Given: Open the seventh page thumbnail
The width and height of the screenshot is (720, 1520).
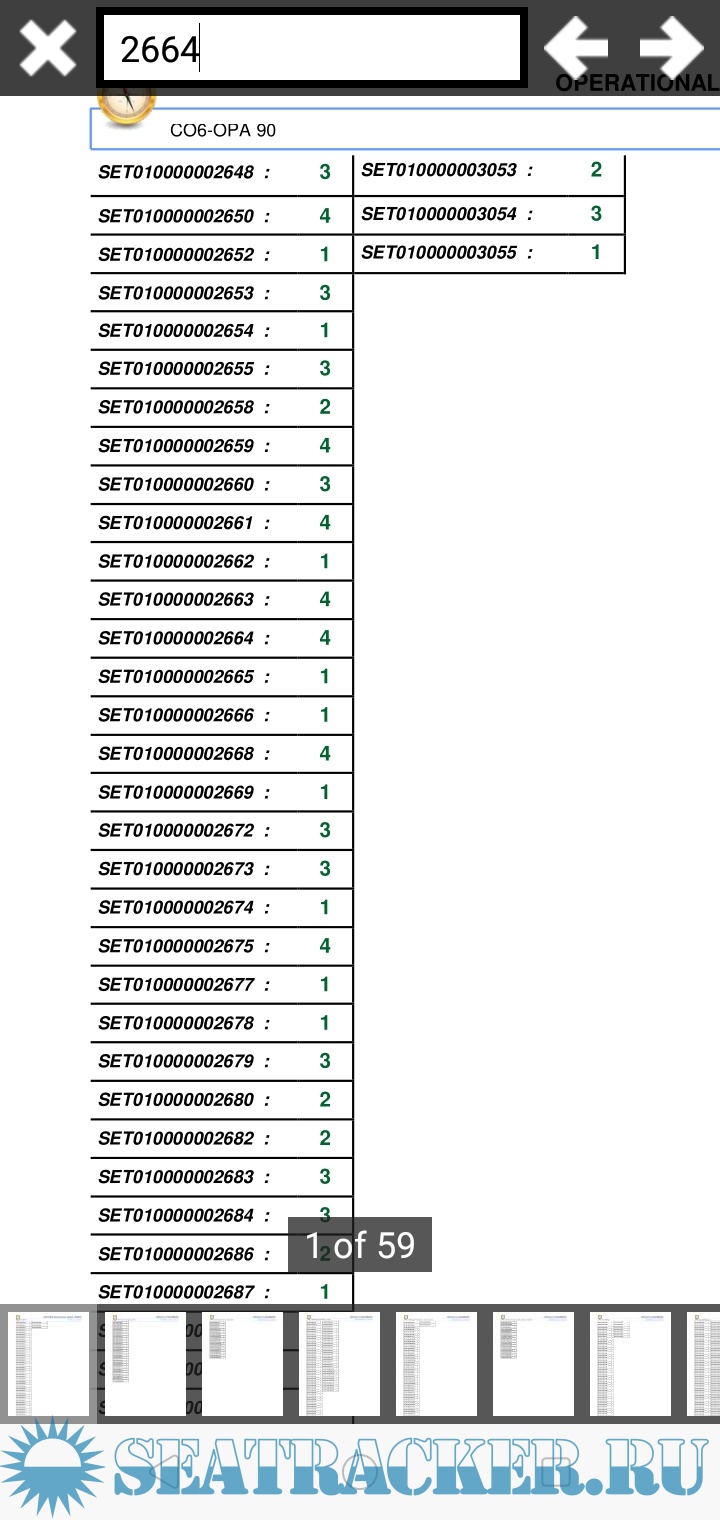Looking at the screenshot, I should (x=630, y=1364).
